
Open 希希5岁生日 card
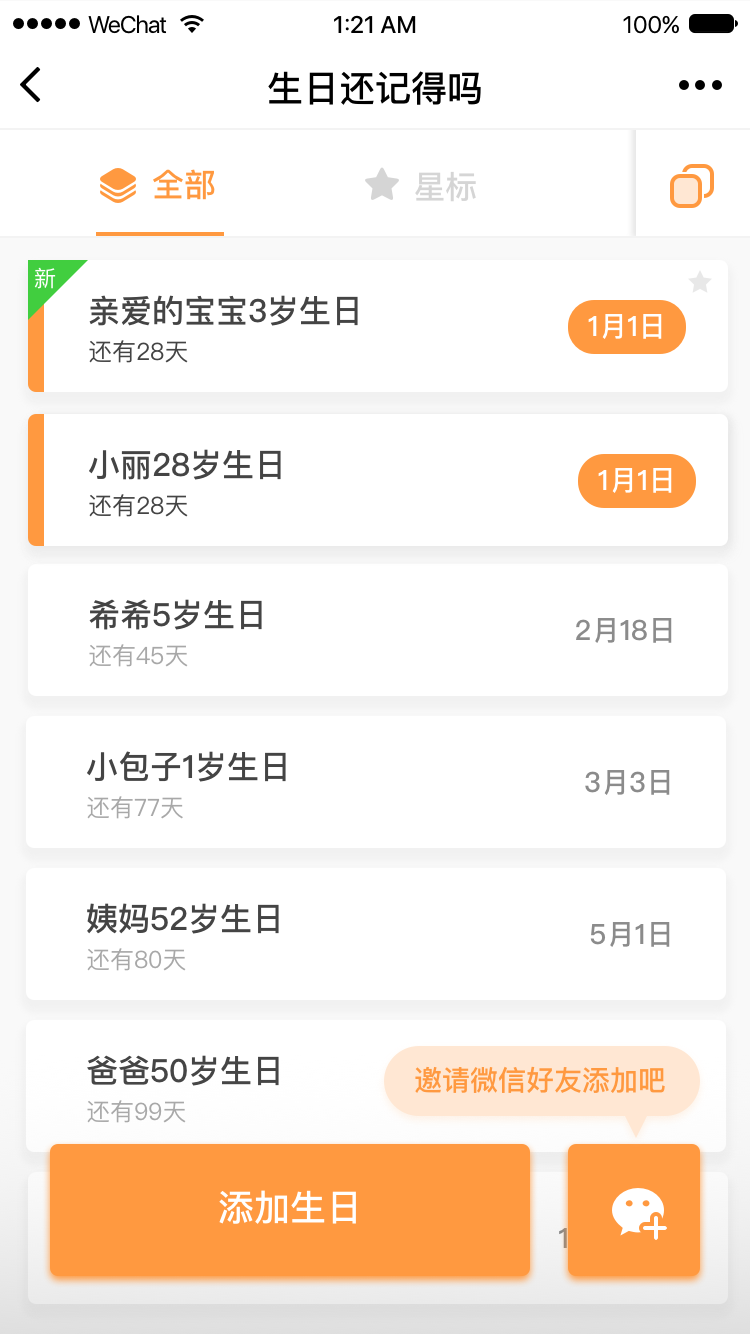(x=378, y=630)
